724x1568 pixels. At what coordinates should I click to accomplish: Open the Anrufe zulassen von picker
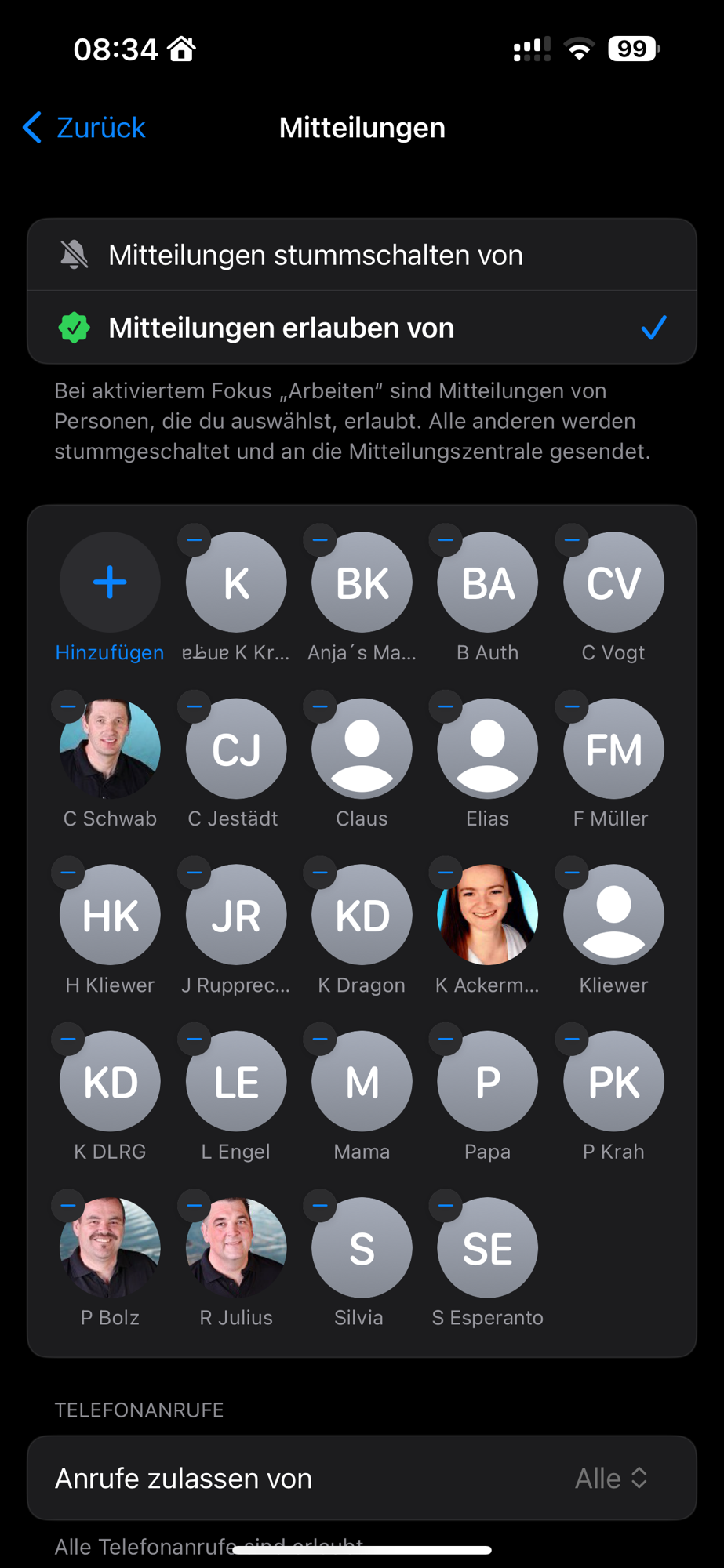tap(610, 1479)
